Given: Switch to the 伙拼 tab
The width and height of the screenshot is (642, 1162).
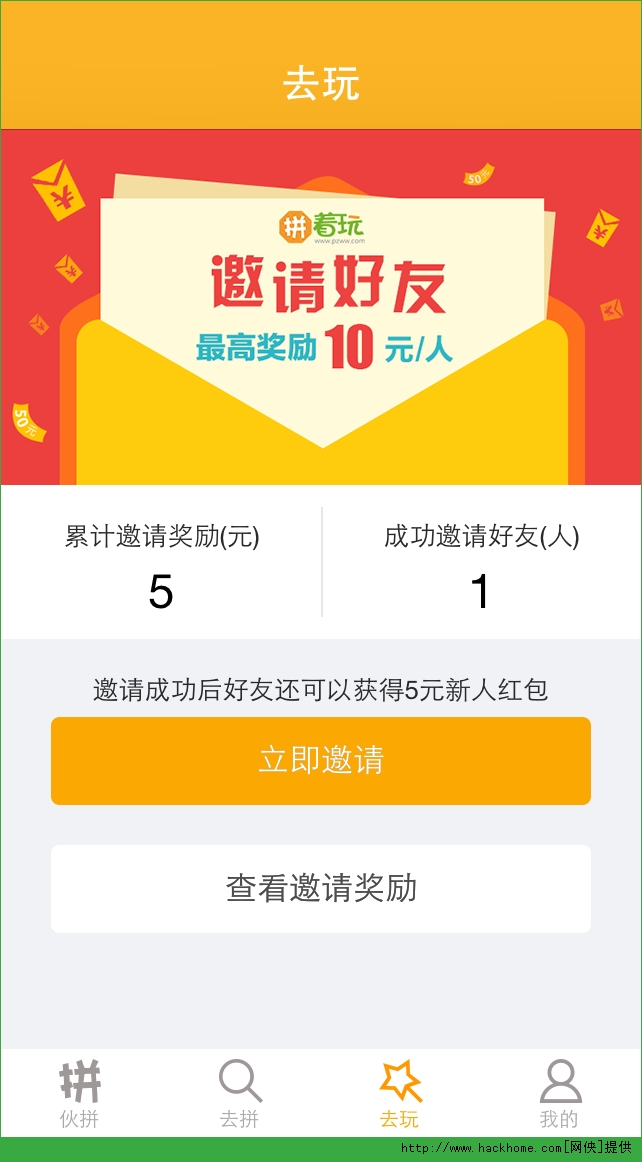Looking at the screenshot, I should pos(80,1093).
